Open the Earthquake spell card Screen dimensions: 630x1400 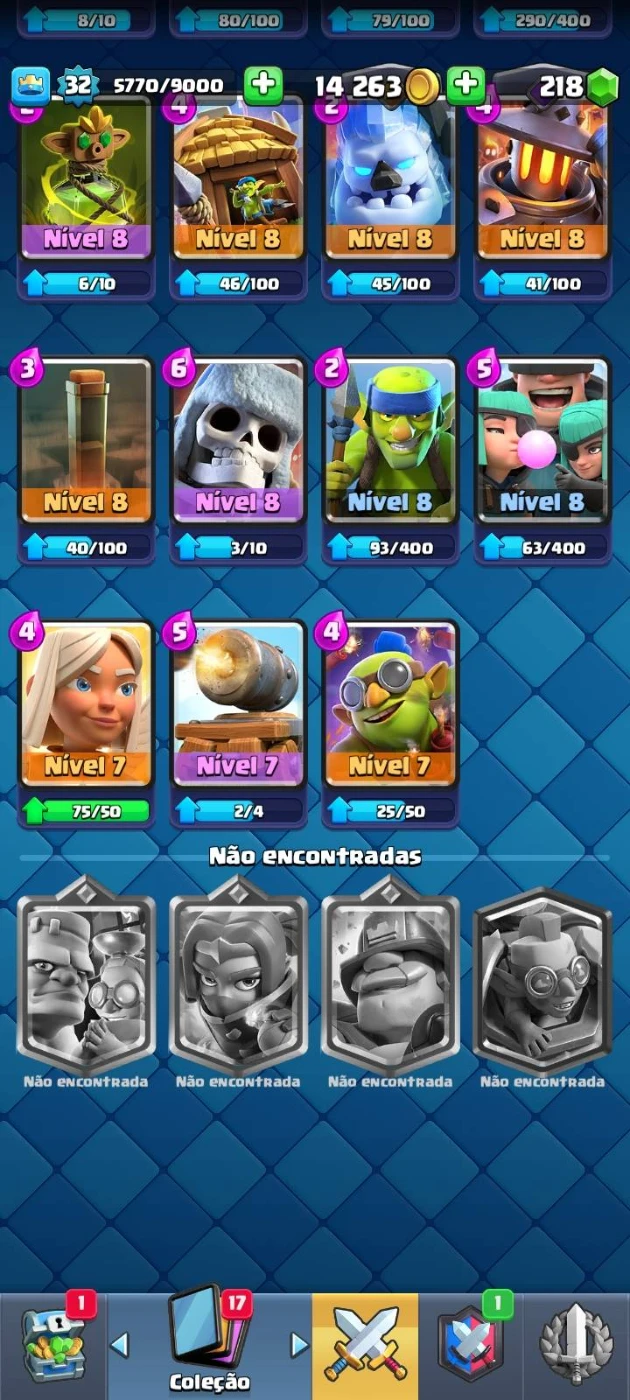coord(86,440)
